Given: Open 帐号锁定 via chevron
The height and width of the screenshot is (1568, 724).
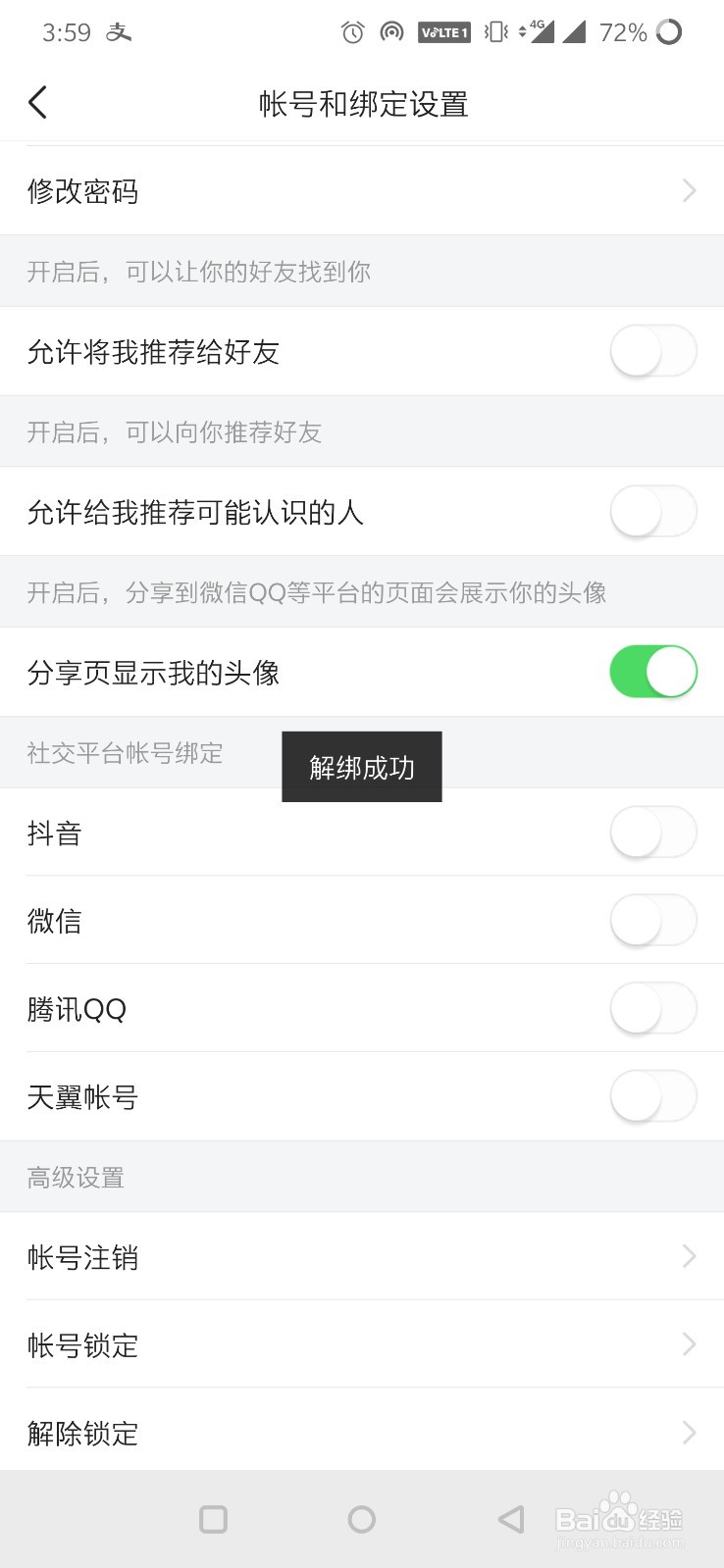Looking at the screenshot, I should tap(690, 1345).
